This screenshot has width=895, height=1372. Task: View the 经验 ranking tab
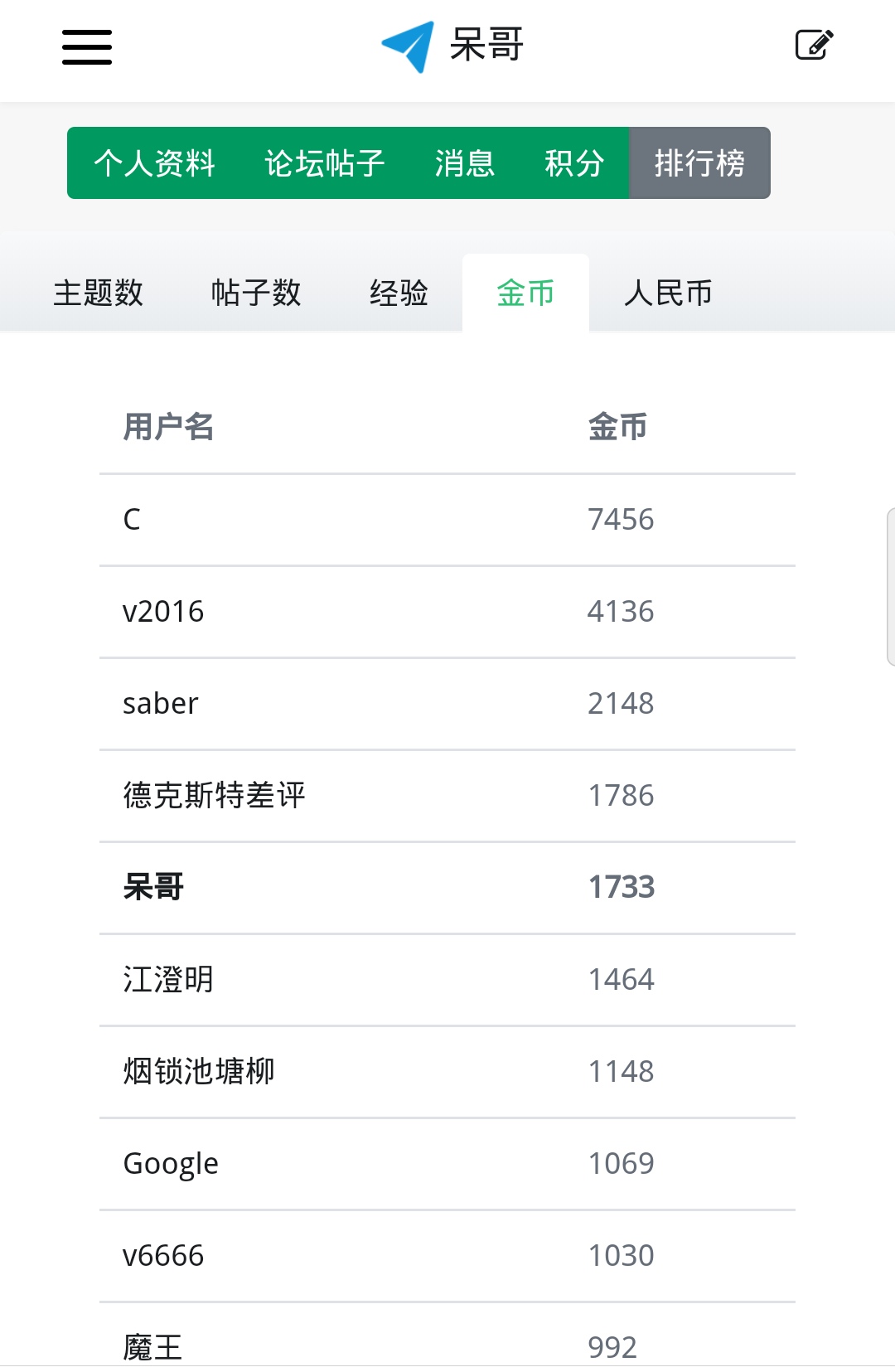tap(399, 293)
